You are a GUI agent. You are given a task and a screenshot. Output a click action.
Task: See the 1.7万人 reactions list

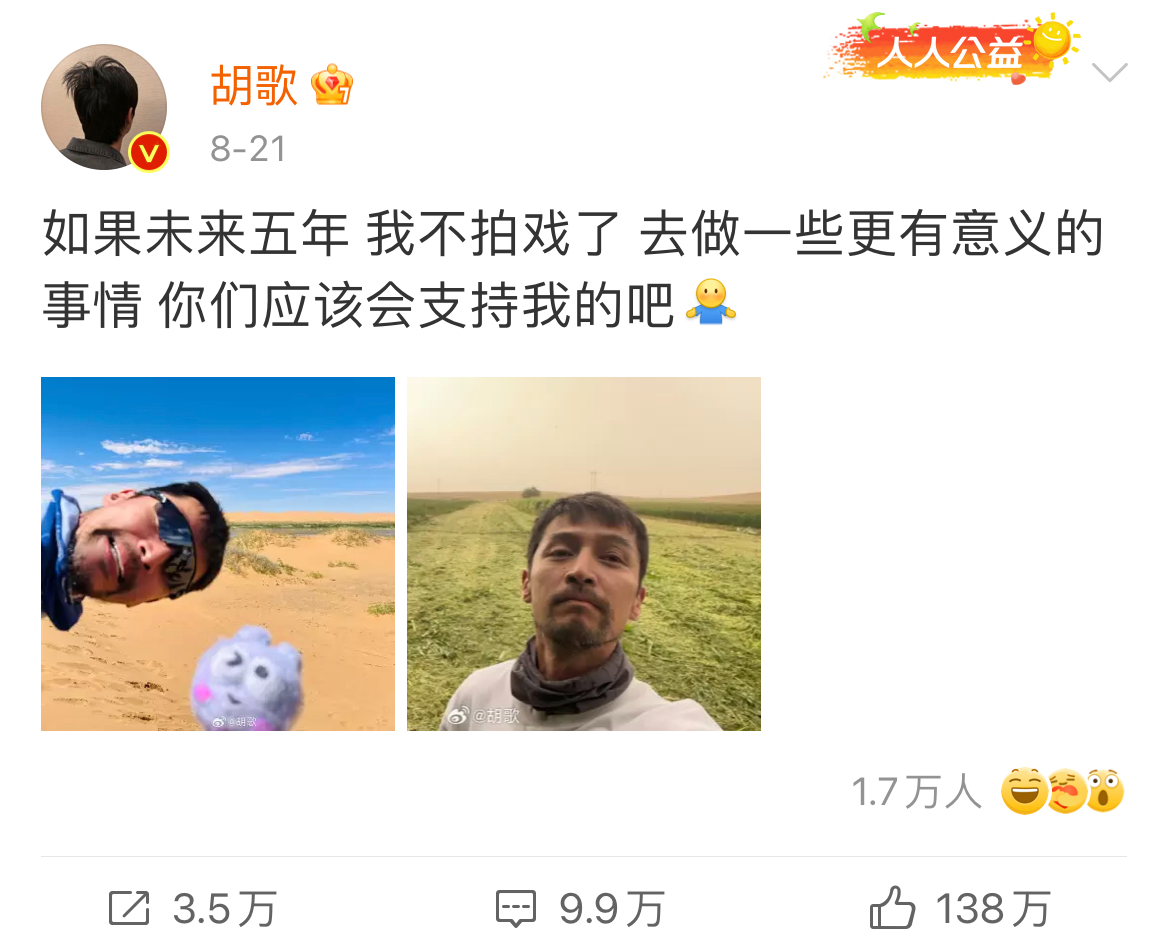point(987,792)
